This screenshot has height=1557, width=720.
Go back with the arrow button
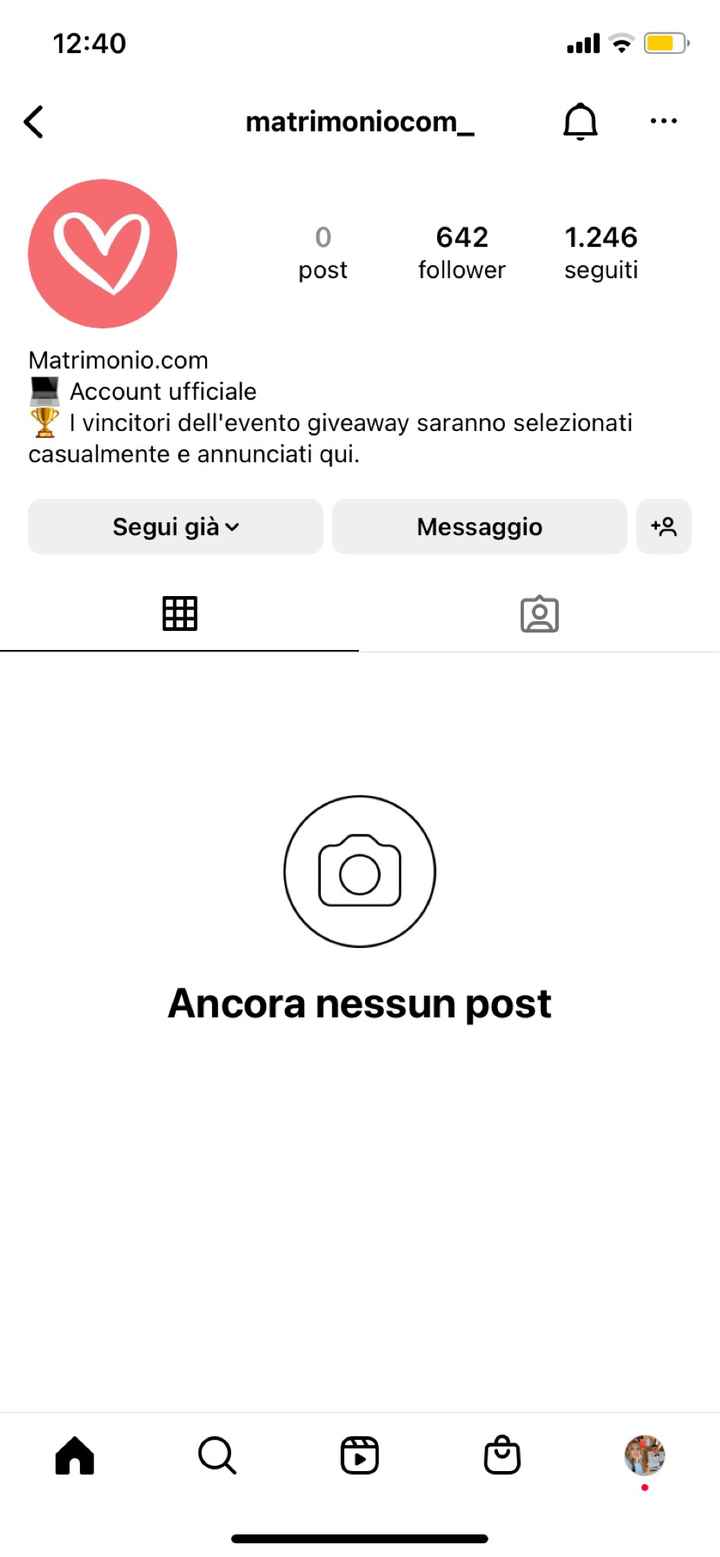(33, 121)
